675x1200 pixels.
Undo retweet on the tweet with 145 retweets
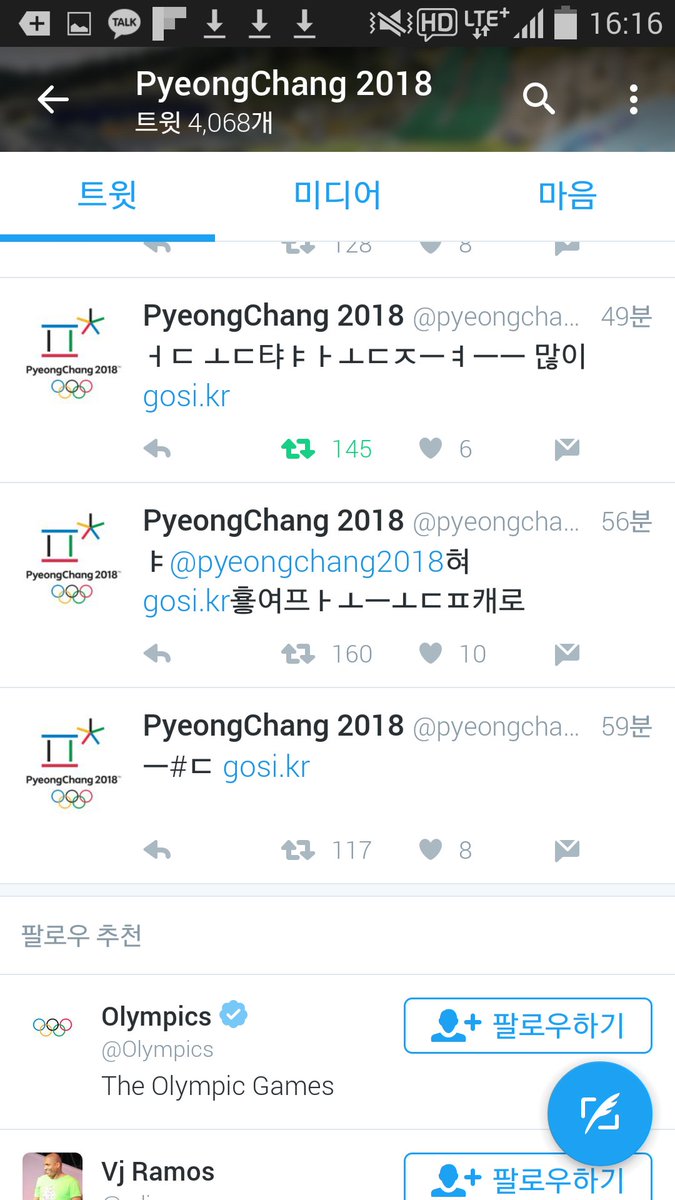click(x=298, y=450)
